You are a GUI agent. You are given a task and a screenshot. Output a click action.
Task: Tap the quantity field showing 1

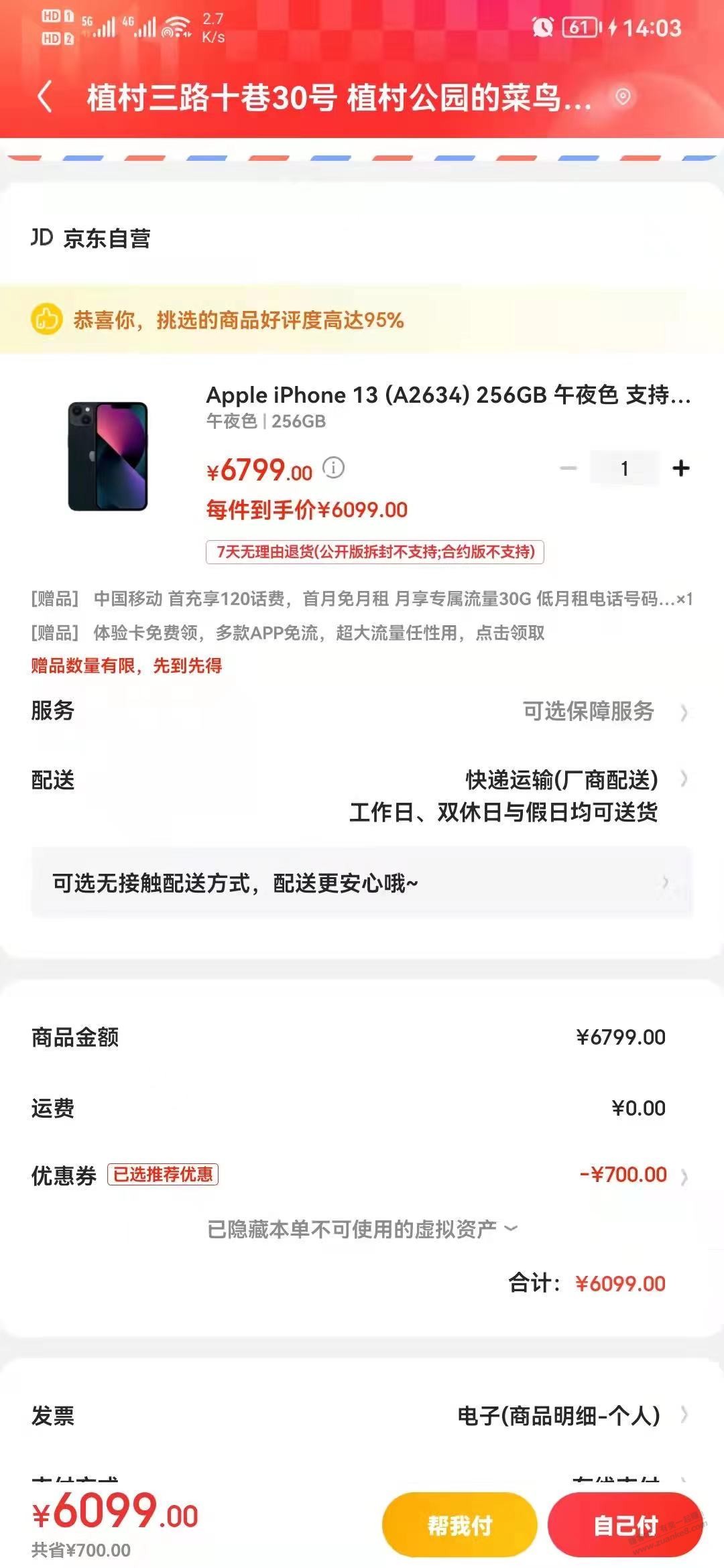624,468
